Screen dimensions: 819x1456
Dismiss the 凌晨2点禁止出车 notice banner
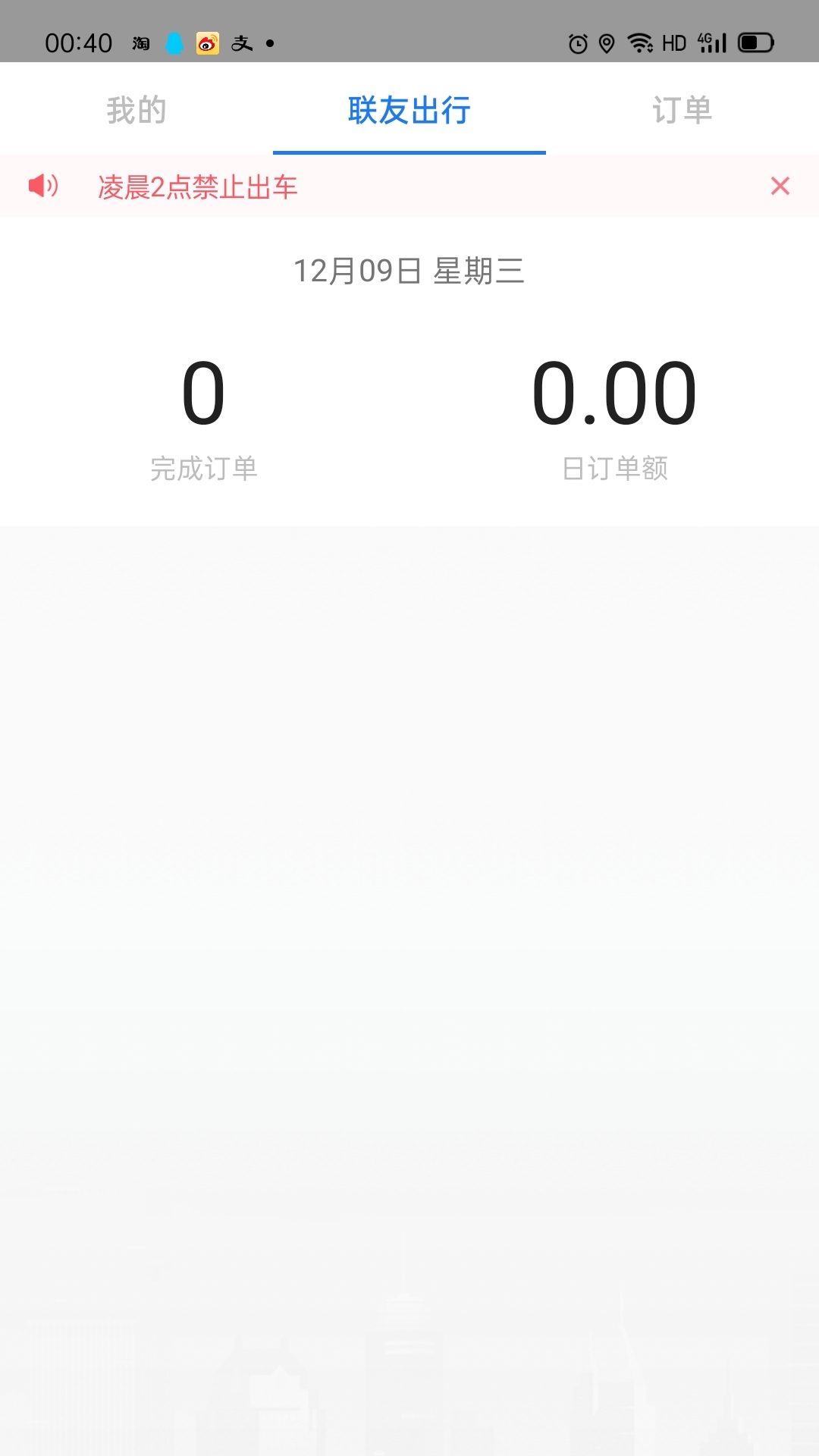[780, 186]
